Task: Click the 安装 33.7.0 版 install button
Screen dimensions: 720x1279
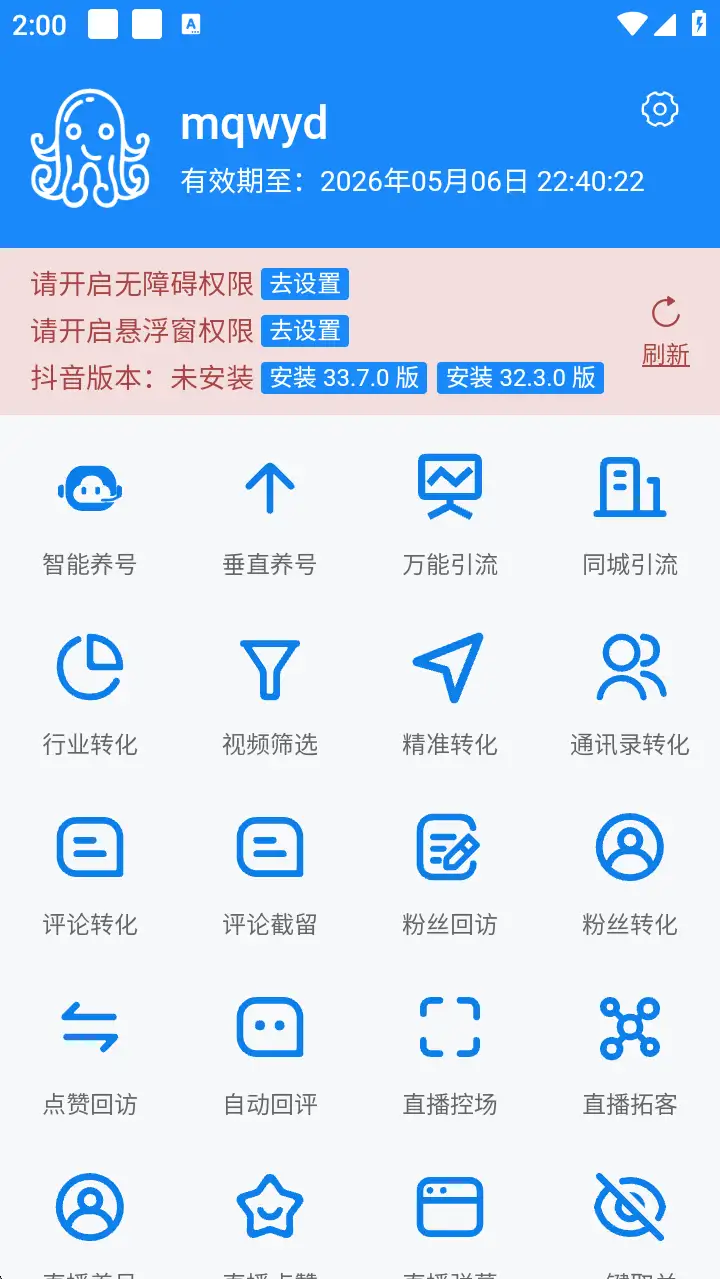Action: tap(344, 378)
